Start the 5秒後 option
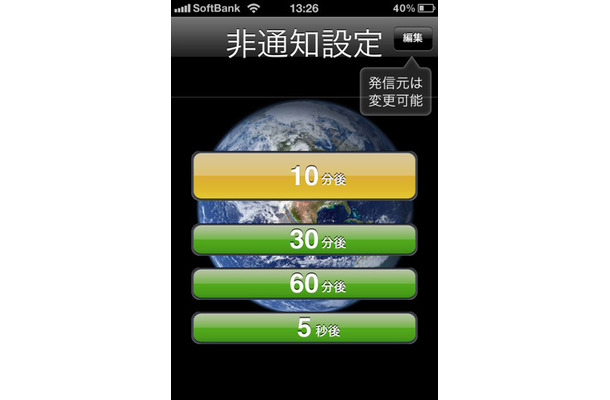Image resolution: width=610 pixels, height=400 pixels. [x=304, y=328]
